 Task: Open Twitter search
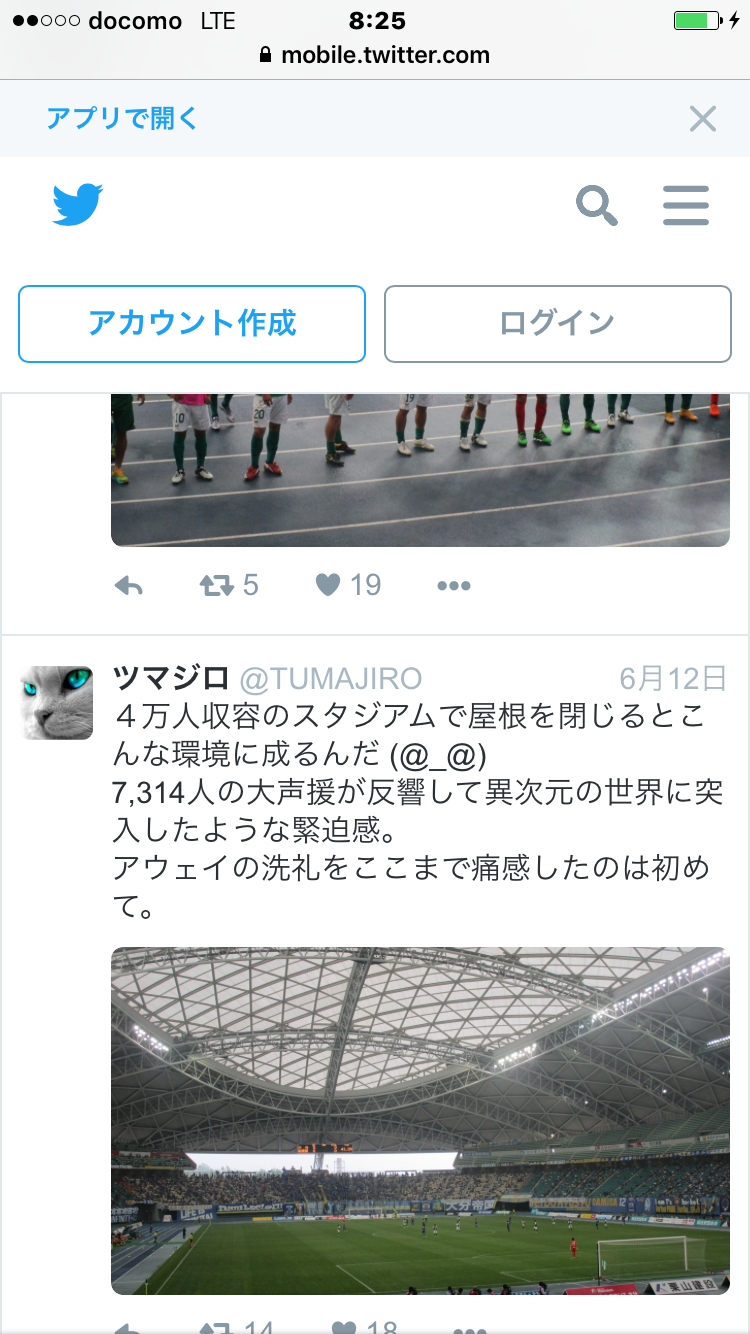(597, 206)
